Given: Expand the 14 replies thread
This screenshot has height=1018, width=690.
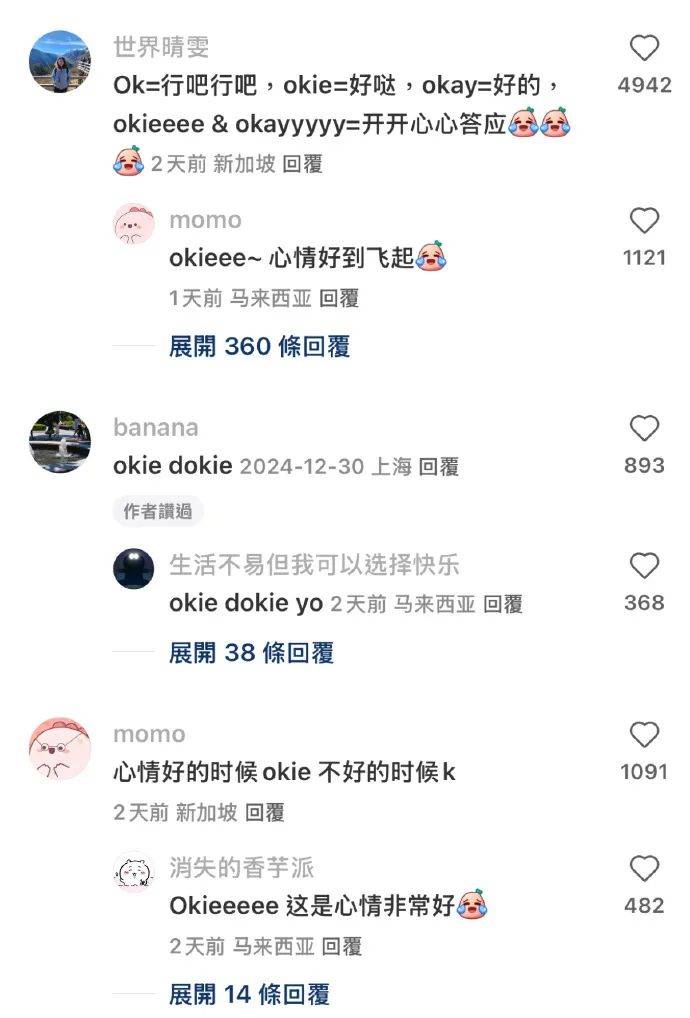Looking at the screenshot, I should [x=249, y=995].
